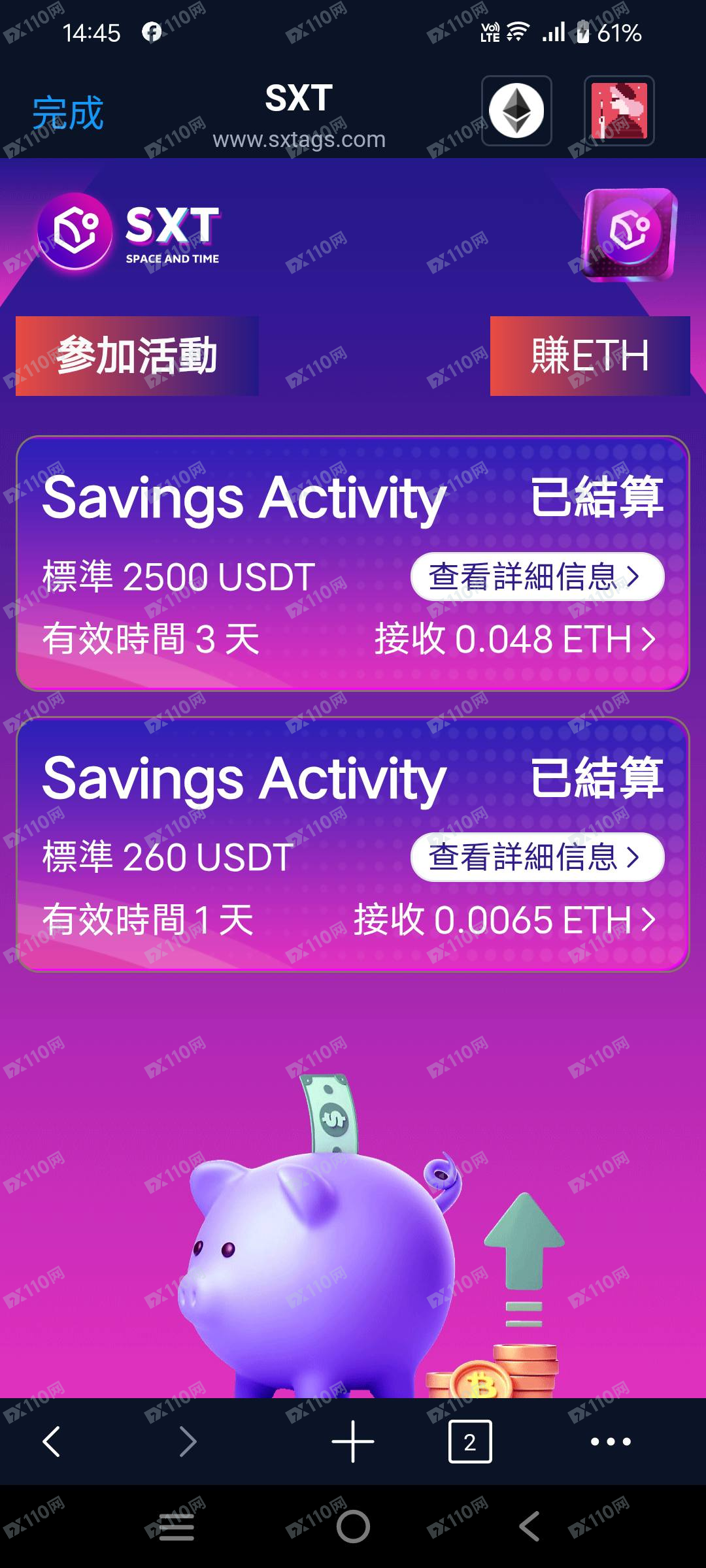This screenshot has height=1568, width=706.
Task: Open 接收 0.048 ETH link
Action: [514, 639]
